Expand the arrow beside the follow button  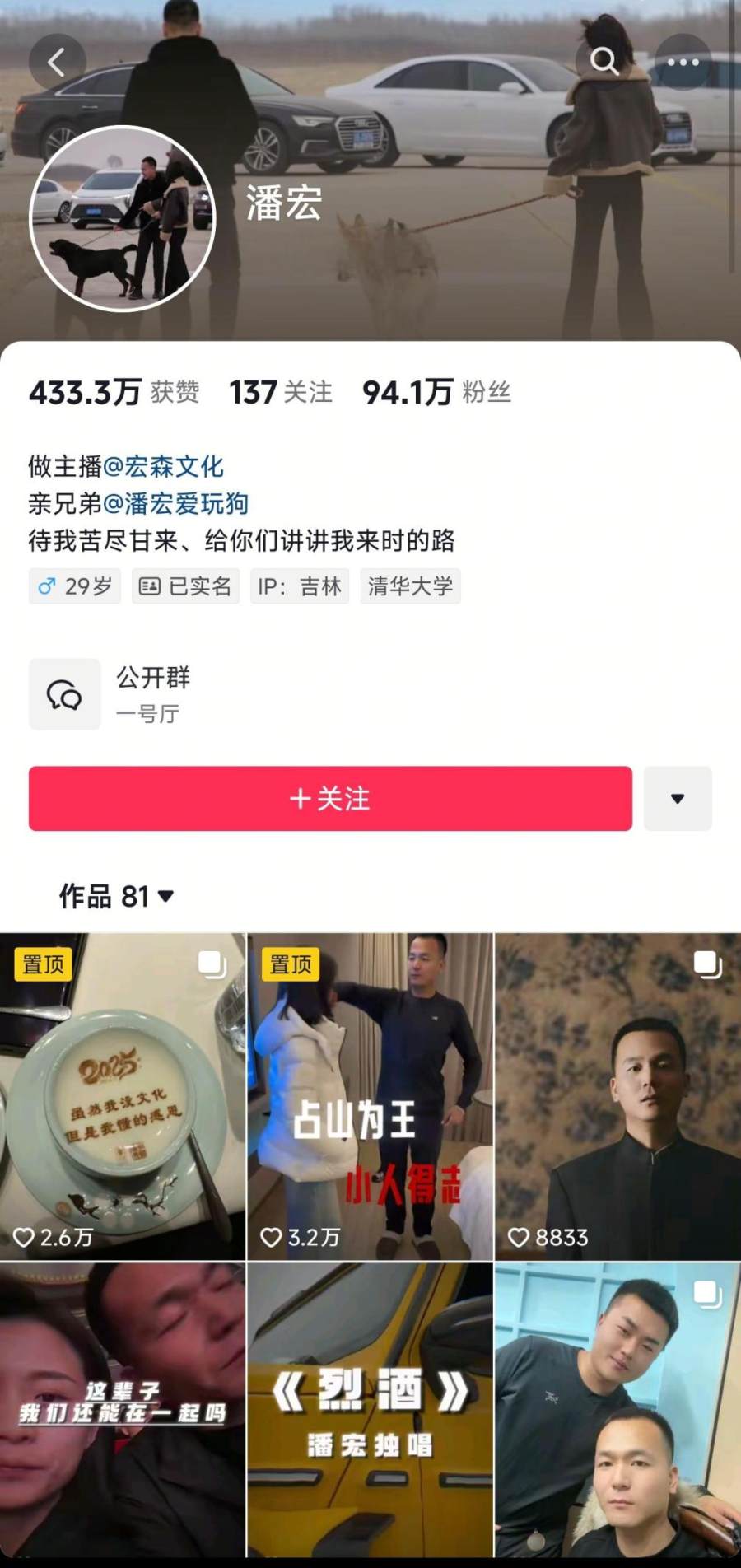click(x=677, y=798)
